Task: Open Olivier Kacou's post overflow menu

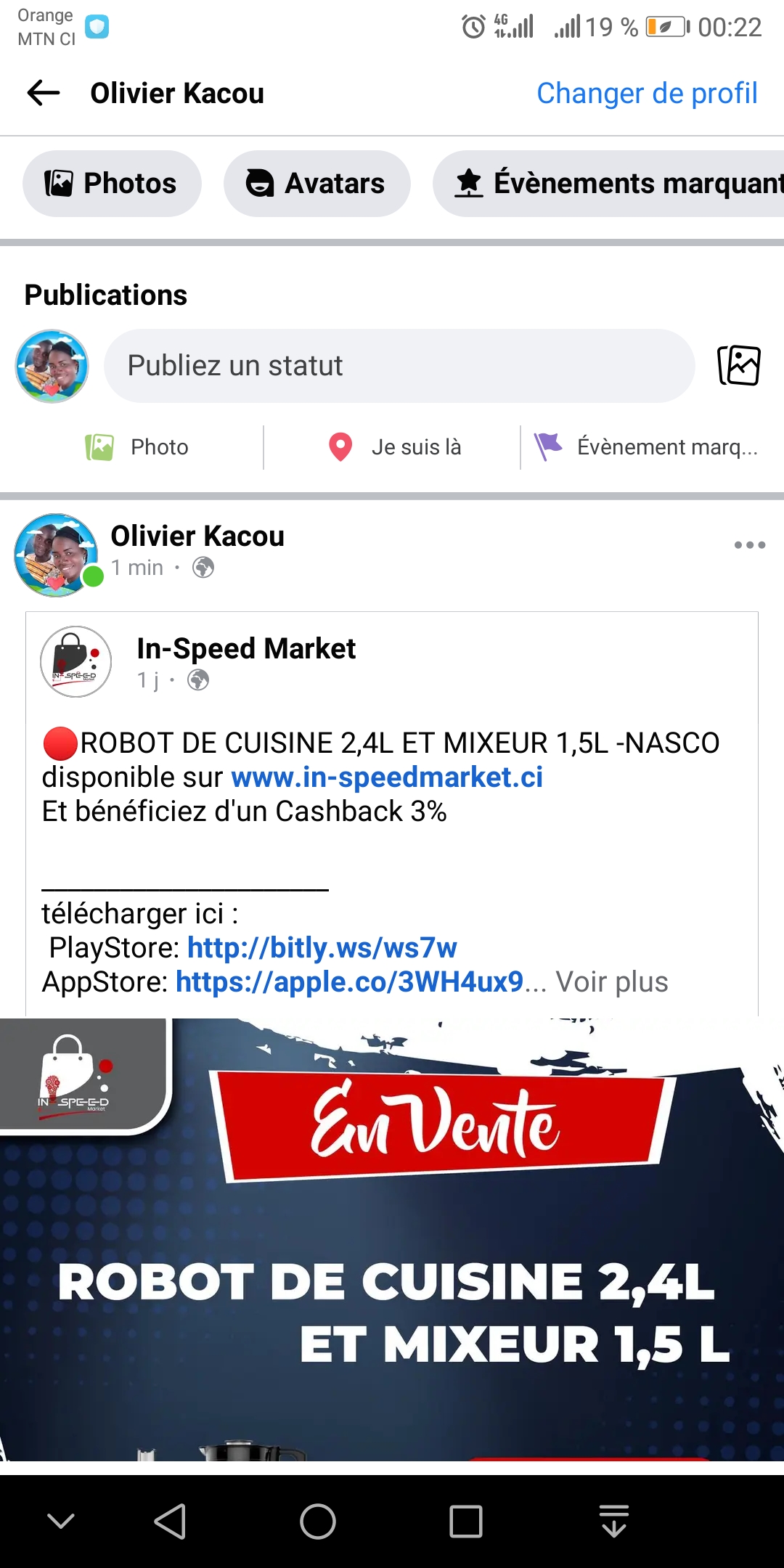Action: tap(749, 545)
